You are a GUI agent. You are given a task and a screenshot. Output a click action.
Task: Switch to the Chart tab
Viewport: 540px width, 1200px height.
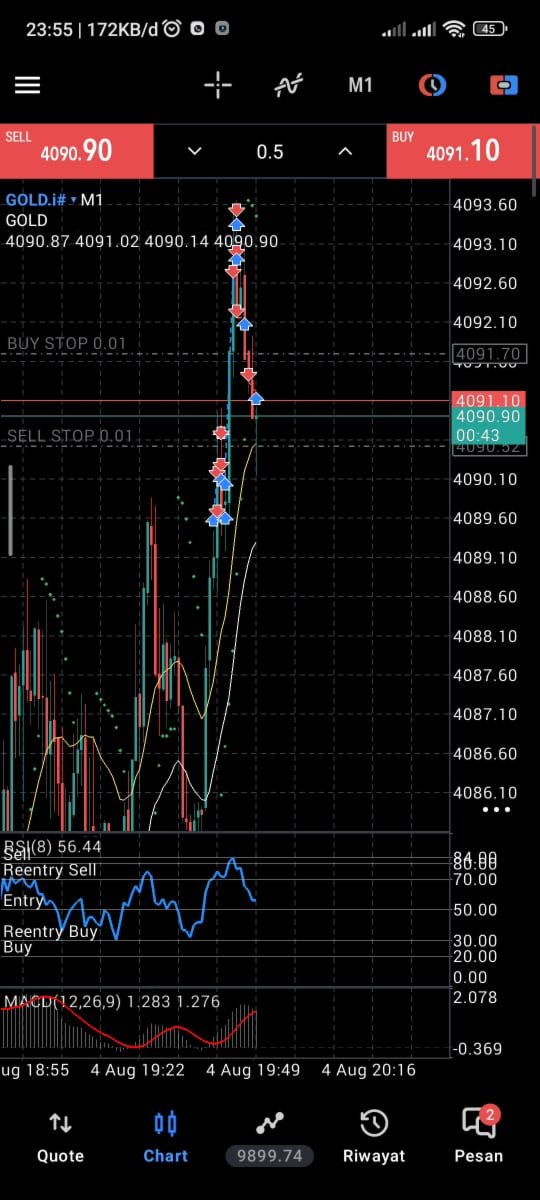tap(165, 1137)
